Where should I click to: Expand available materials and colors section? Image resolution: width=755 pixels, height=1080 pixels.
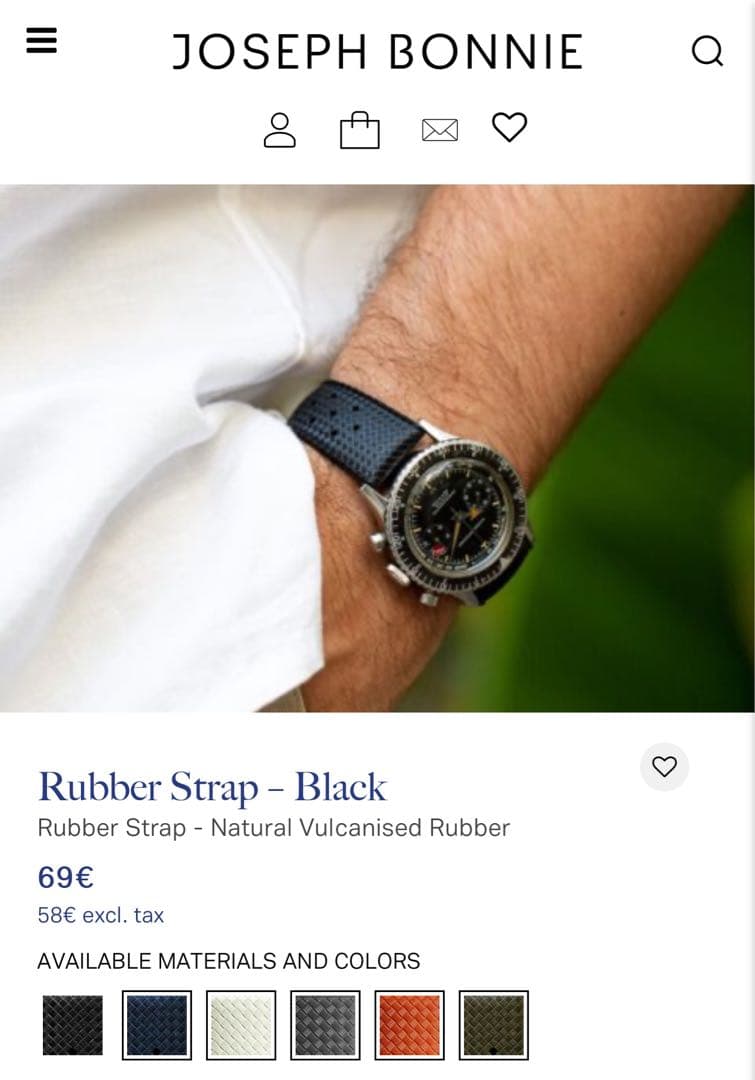(x=230, y=961)
